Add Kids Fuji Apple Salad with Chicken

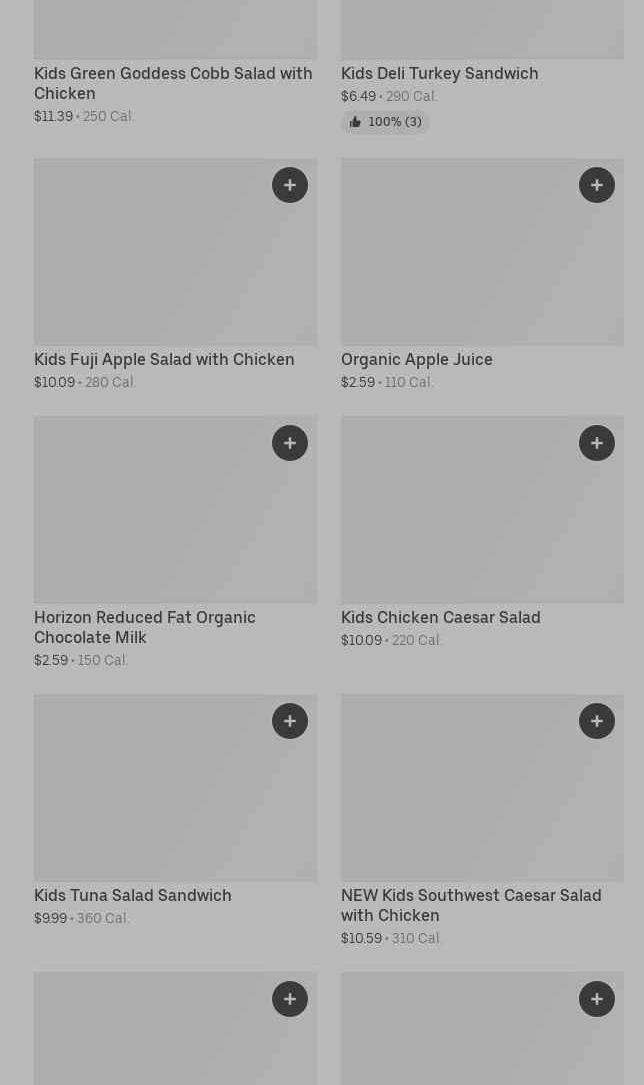[290, 185]
